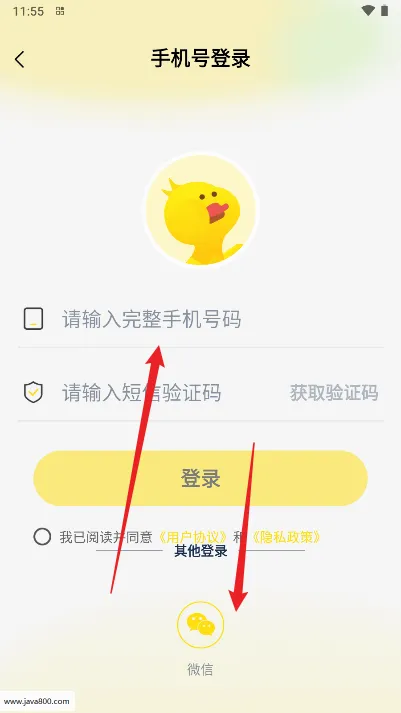Request a code via 获取验证码
Viewport: 401px width, 713px height.
point(334,393)
